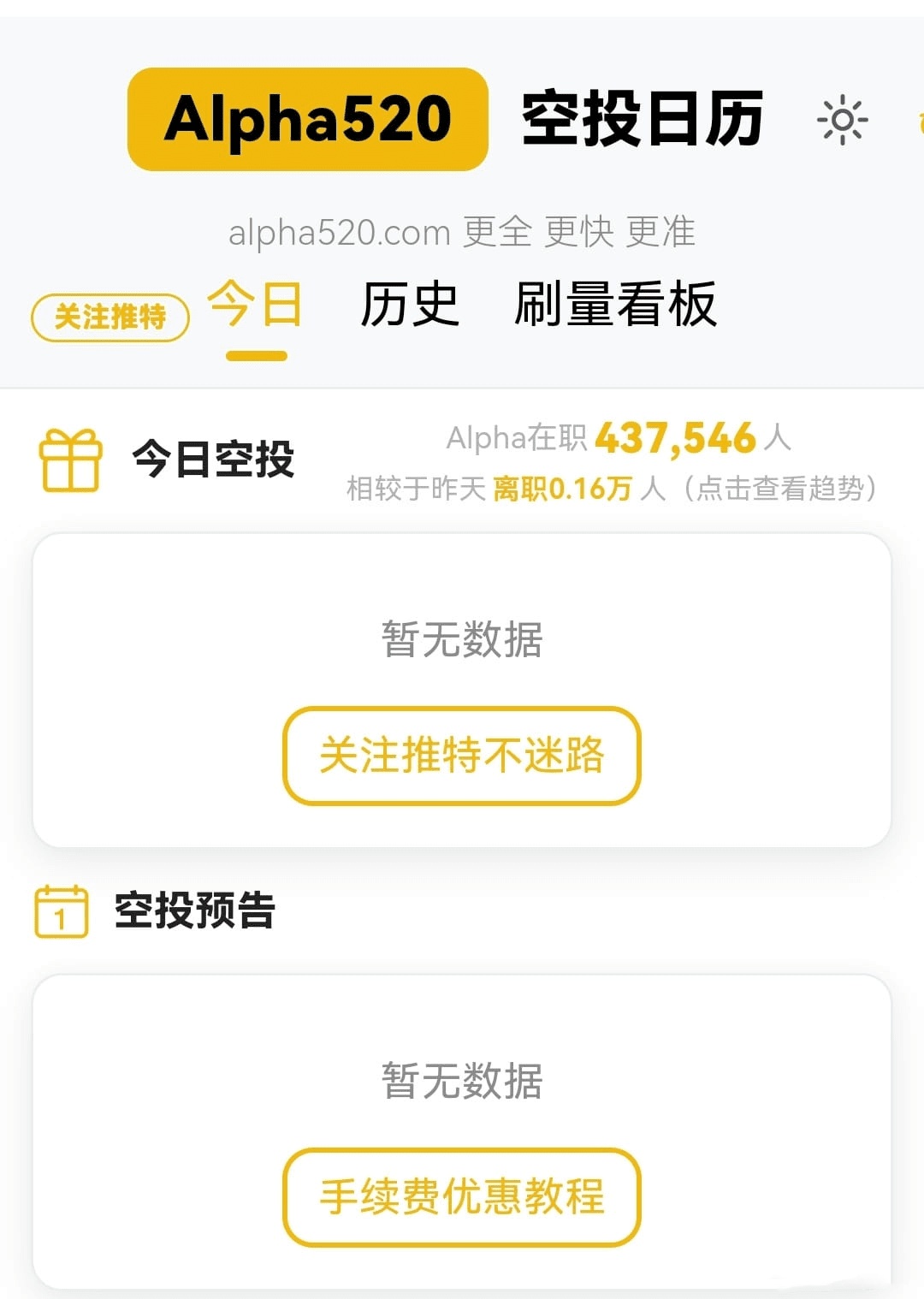This screenshot has width=924, height=1299.
Task: Tap the 关注推特不迷路 button
Action: pyautogui.click(x=462, y=756)
